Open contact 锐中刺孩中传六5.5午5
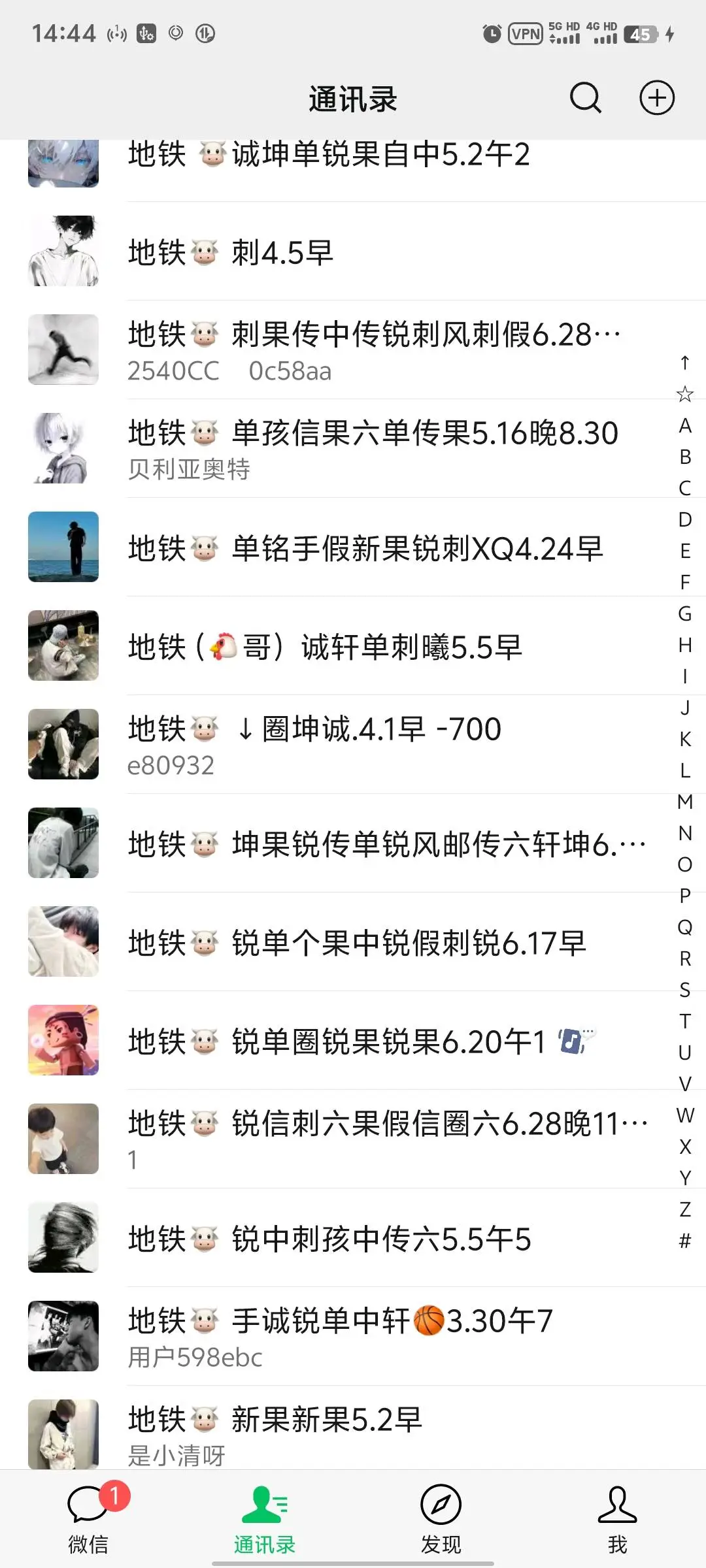The width and height of the screenshot is (706, 1568). point(353,1238)
